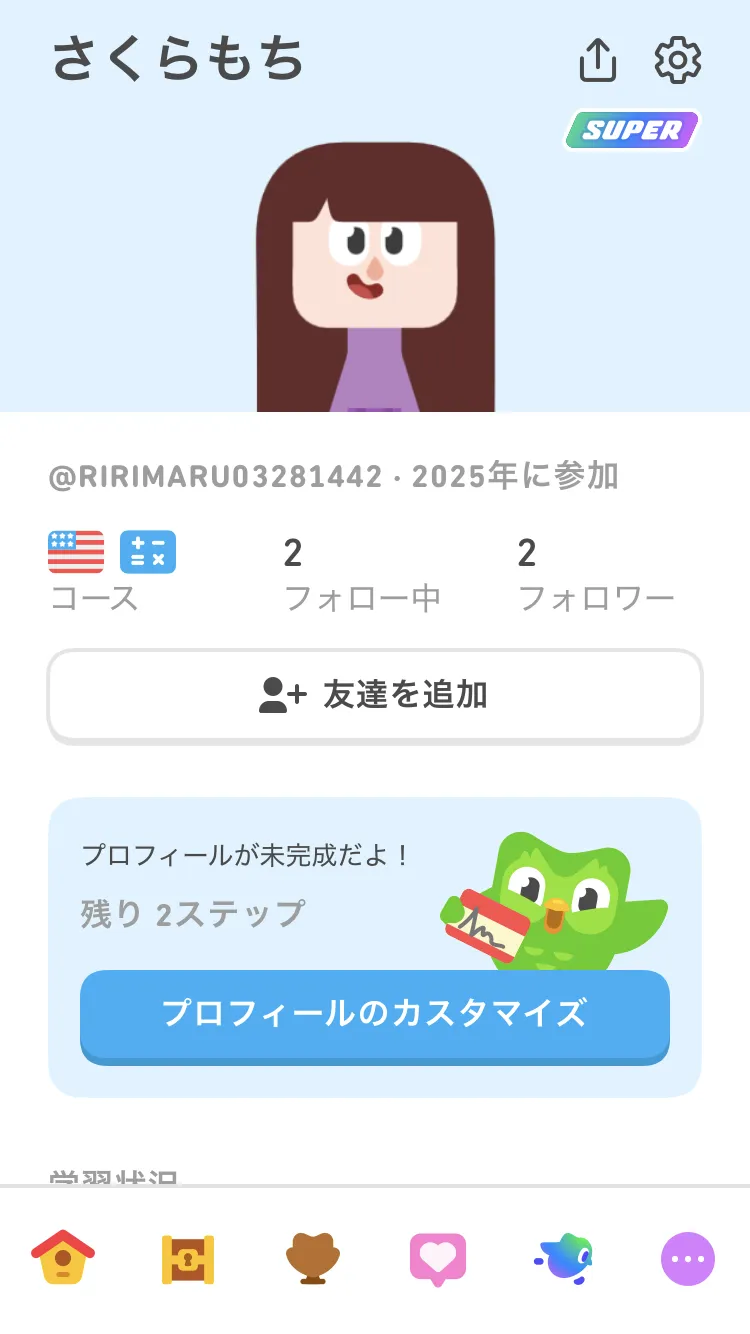
Task: Share this profile
Action: [597, 61]
